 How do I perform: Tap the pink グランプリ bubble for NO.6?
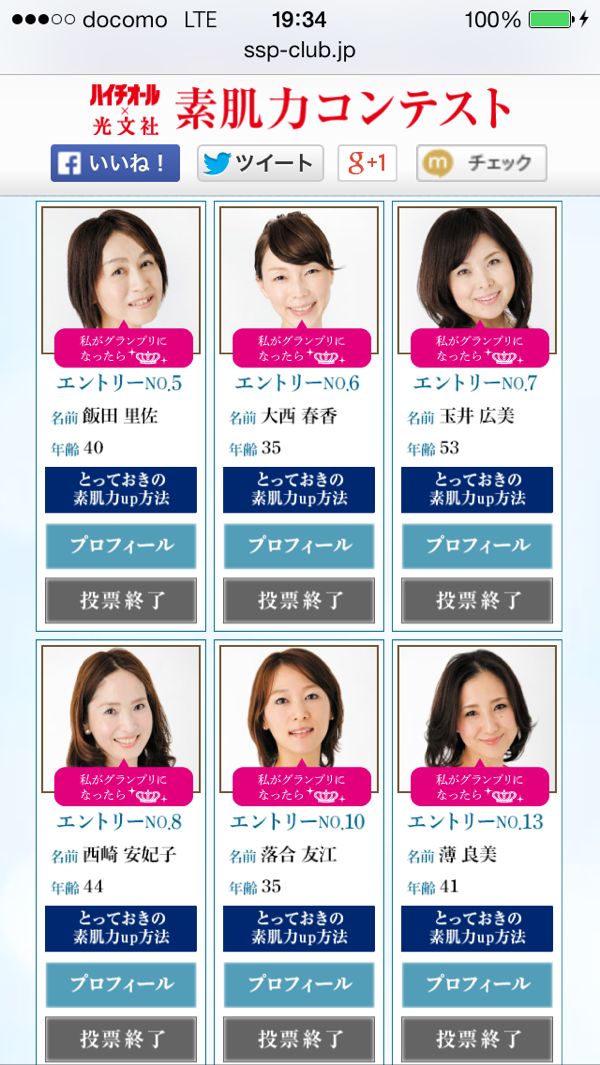pyautogui.click(x=302, y=347)
